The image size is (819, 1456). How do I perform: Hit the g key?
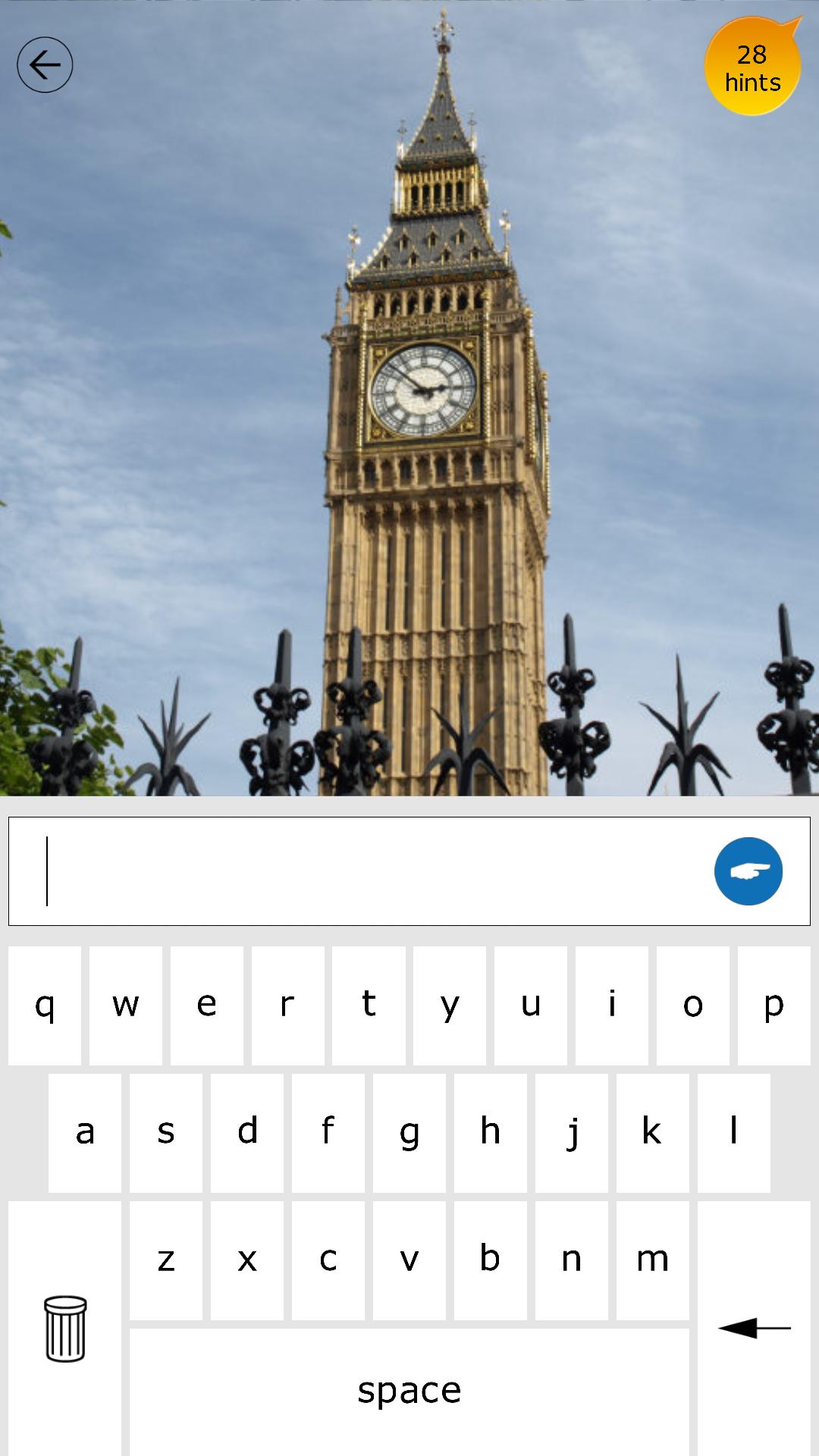409,1133
